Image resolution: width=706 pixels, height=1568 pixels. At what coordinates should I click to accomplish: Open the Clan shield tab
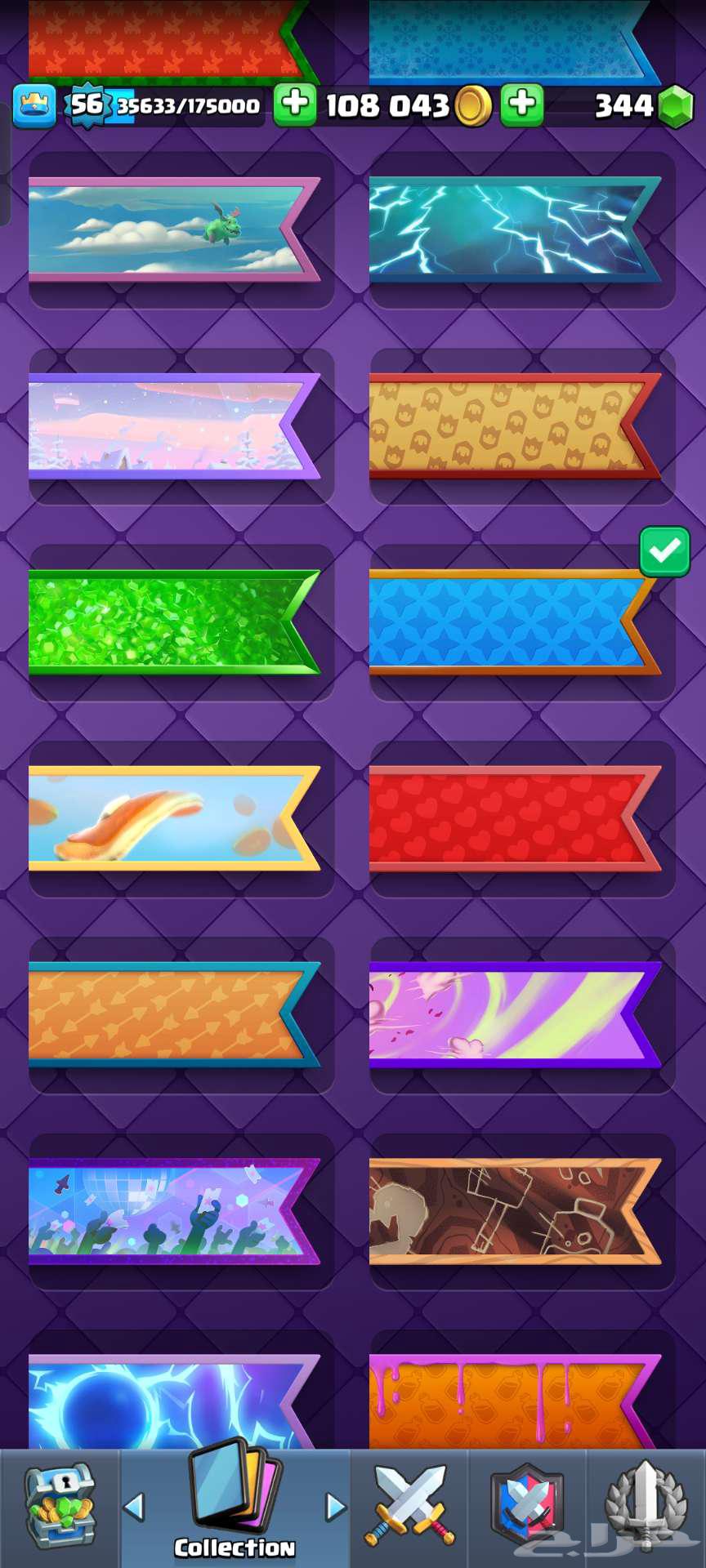click(x=527, y=1507)
